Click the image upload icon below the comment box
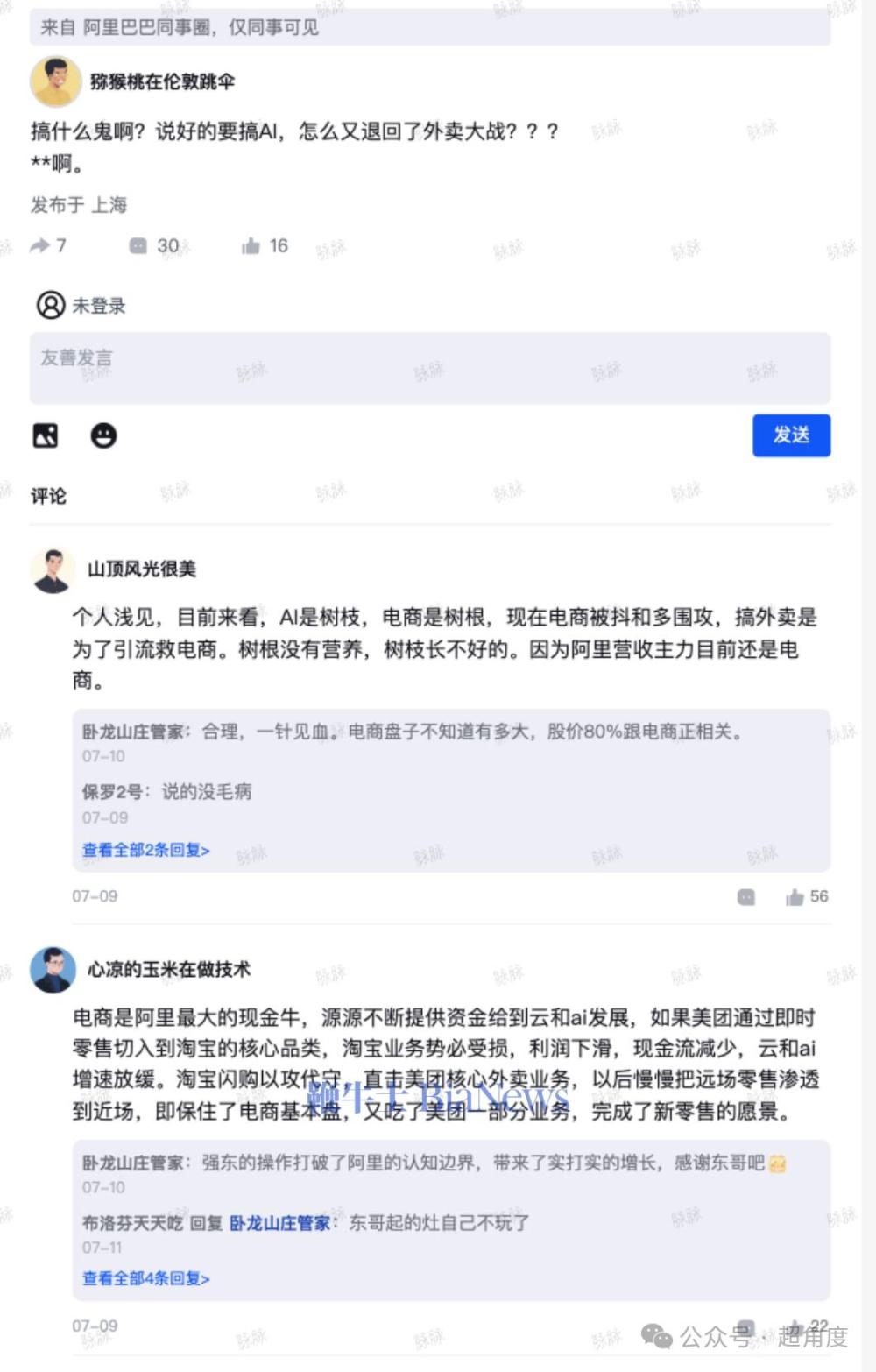Screen dimensions: 876x1372 [x=46, y=435]
